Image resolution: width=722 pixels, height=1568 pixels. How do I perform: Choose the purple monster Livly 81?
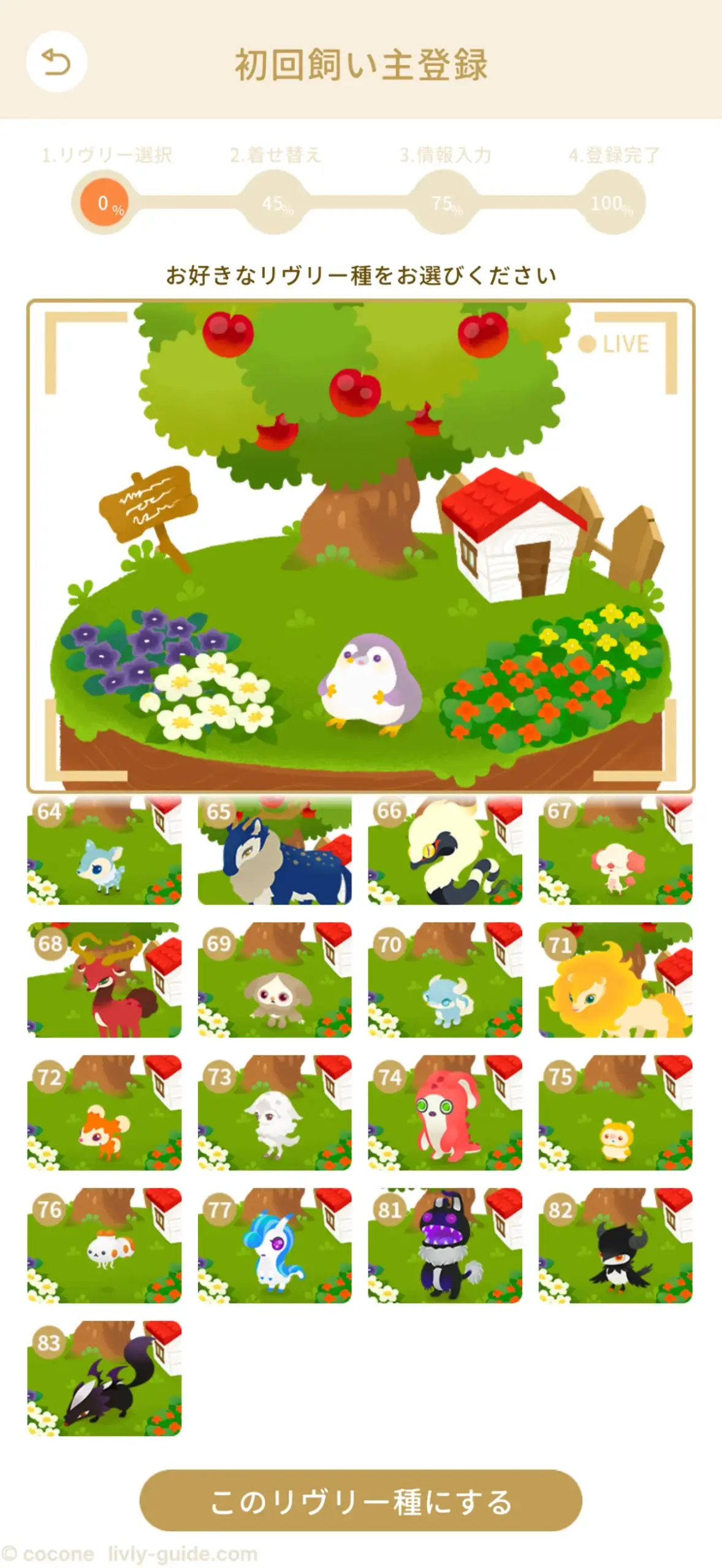[445, 1245]
